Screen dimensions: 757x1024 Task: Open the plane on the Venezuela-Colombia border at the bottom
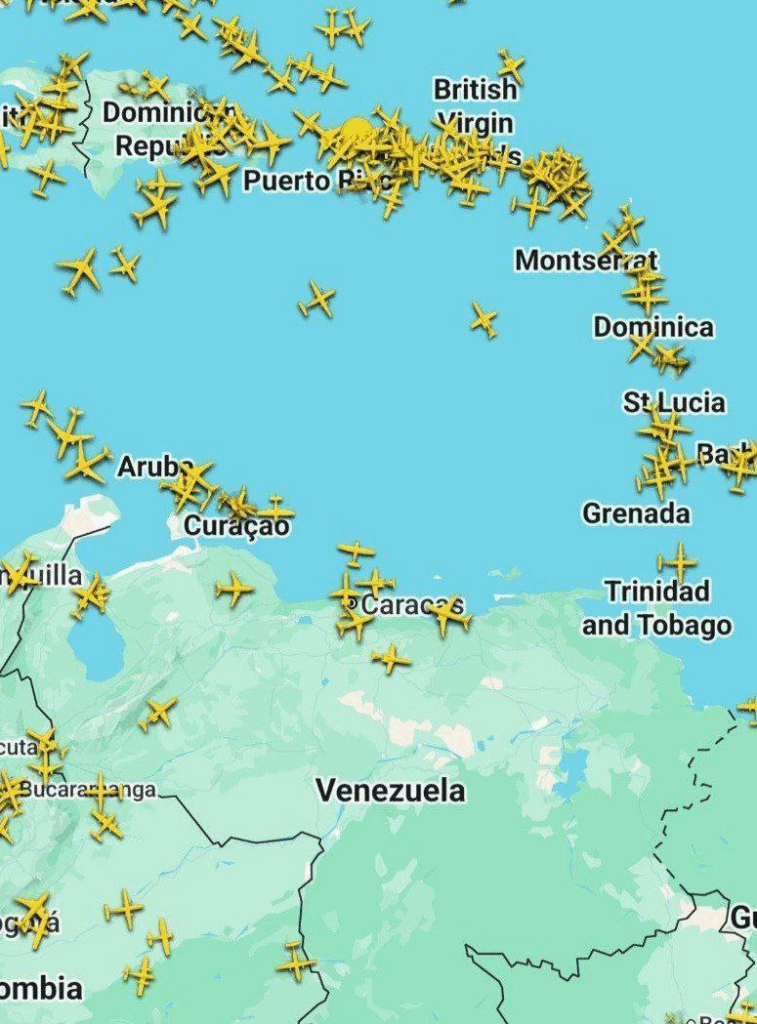(x=296, y=962)
